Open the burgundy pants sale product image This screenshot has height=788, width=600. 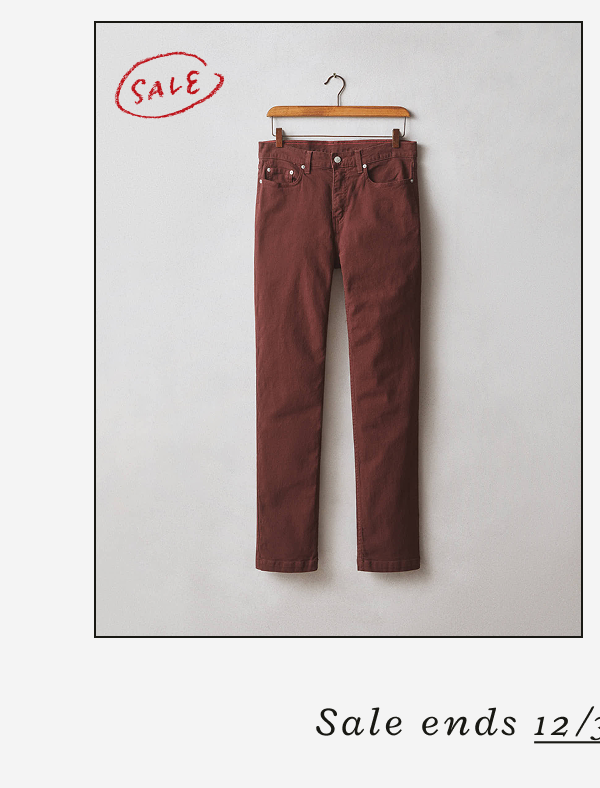coord(338,330)
